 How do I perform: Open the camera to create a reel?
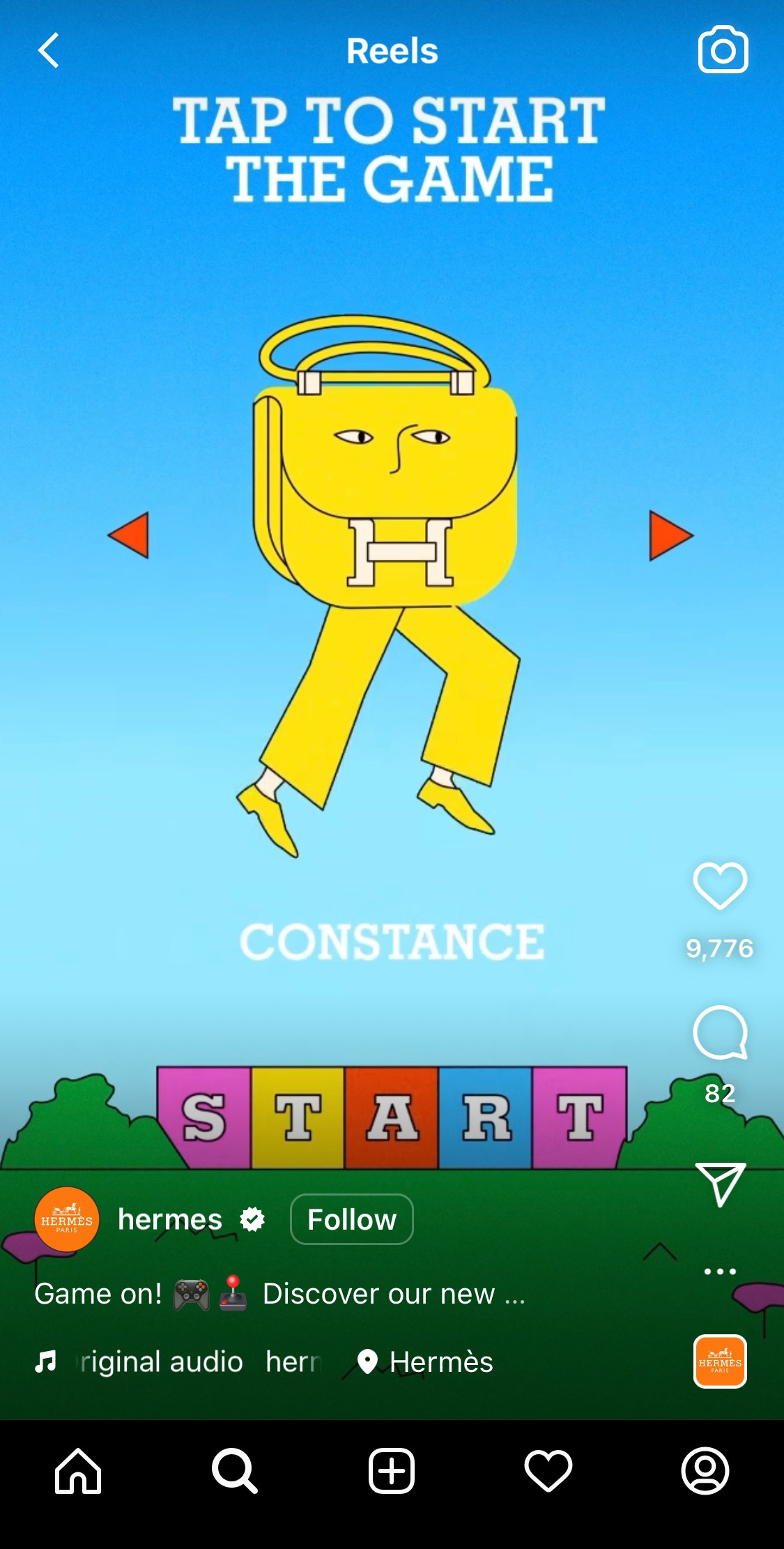723,50
